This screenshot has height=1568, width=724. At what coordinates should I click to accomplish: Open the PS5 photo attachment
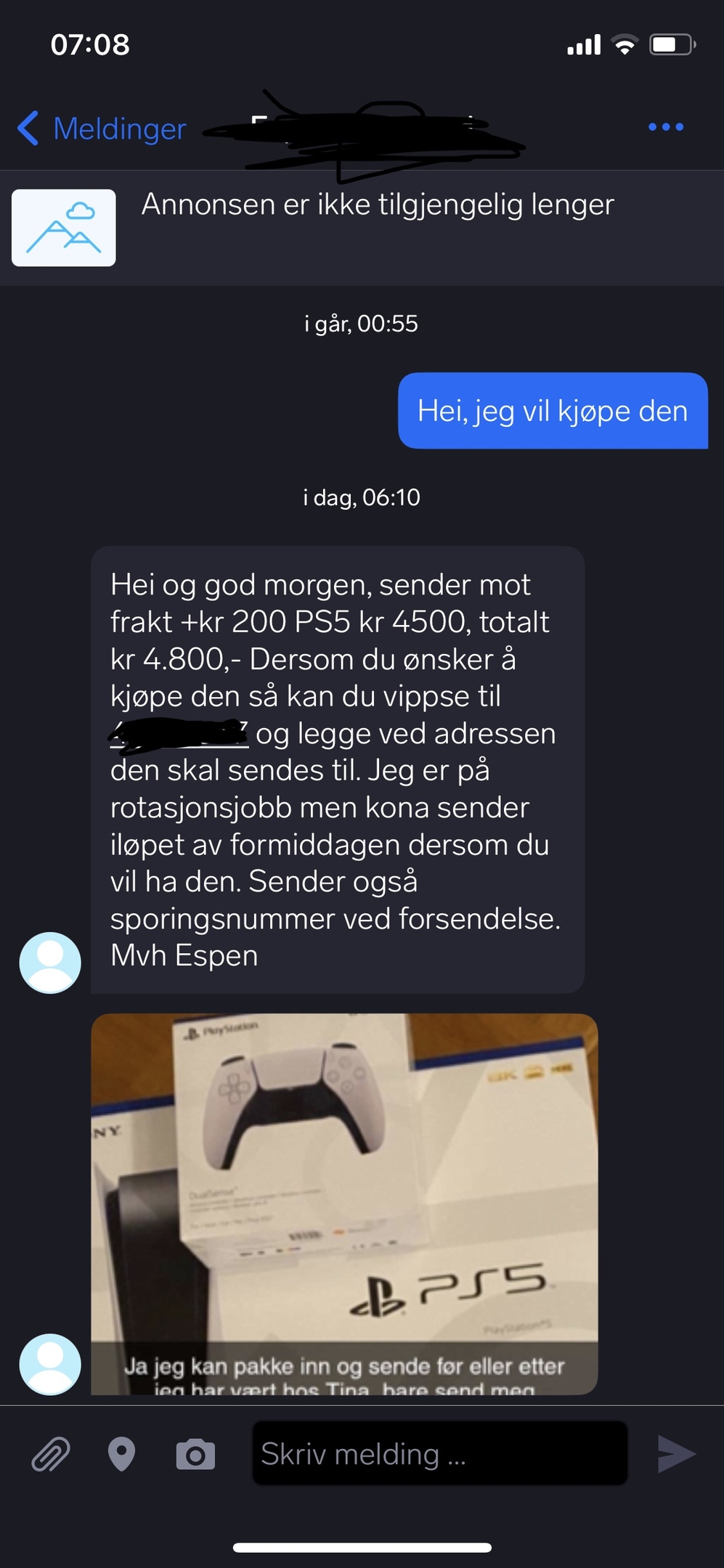pos(344,1204)
